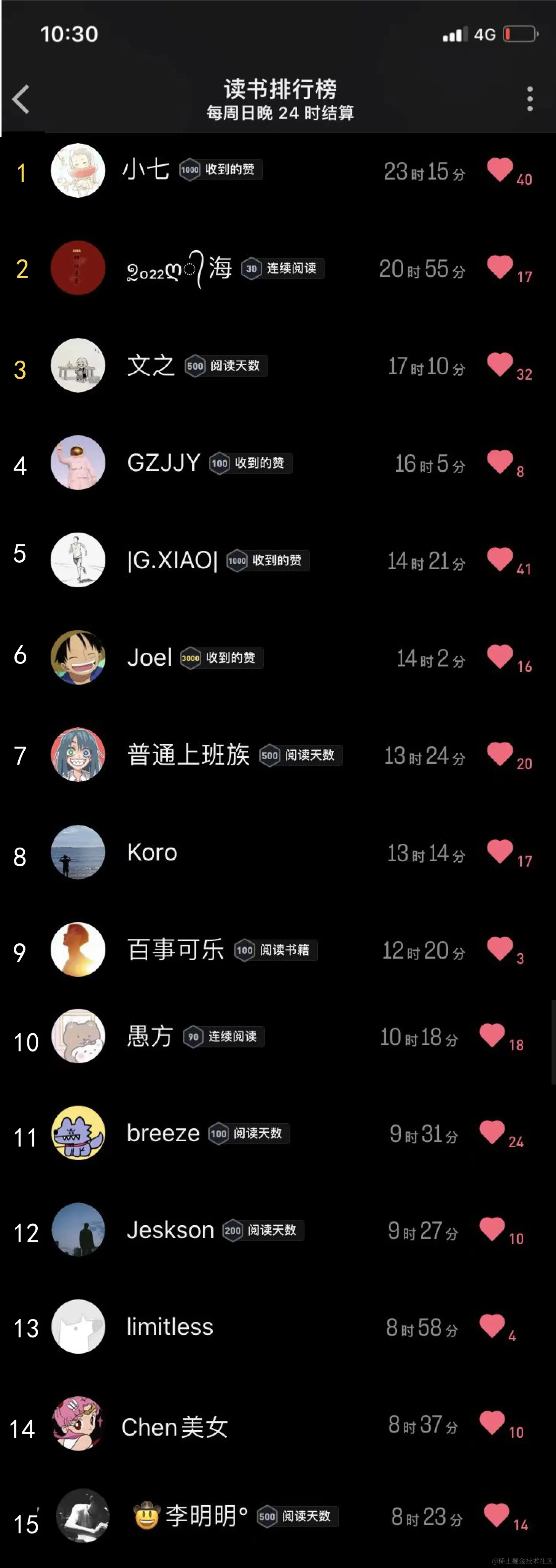Like GZJJY's reading time

pyautogui.click(x=500, y=462)
